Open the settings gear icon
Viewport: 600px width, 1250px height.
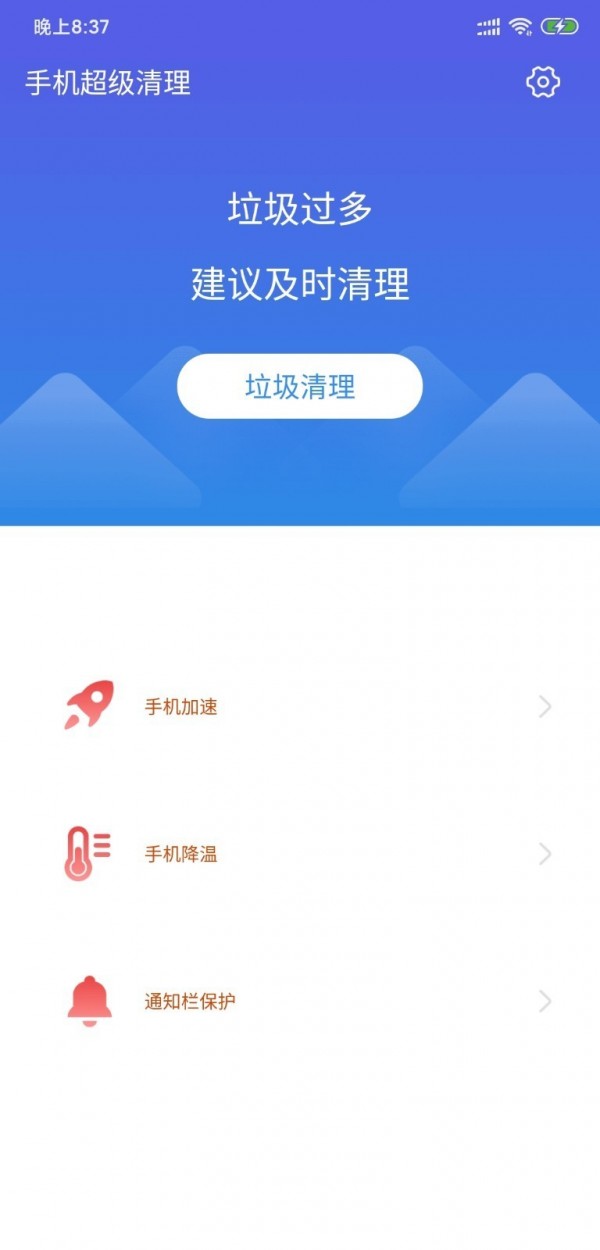[x=543, y=82]
